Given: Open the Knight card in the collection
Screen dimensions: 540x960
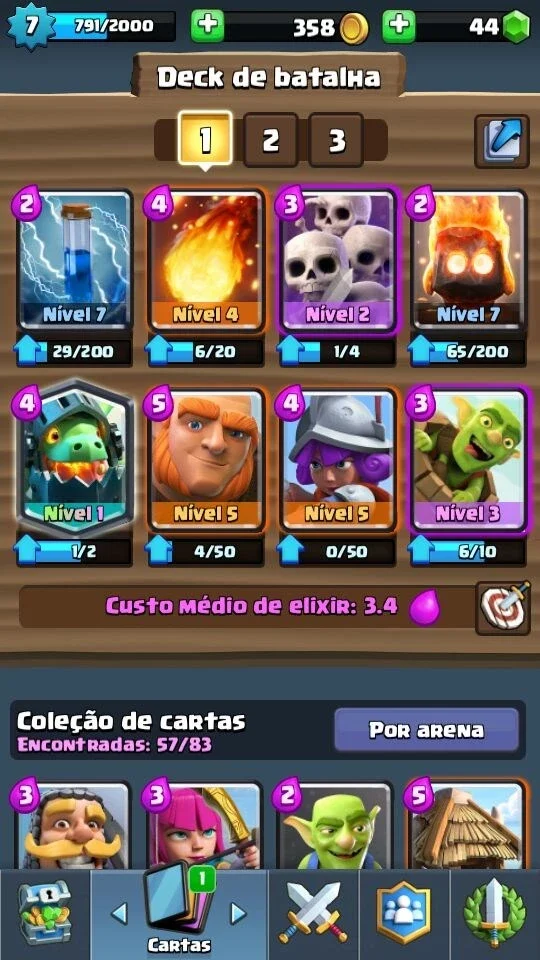Looking at the screenshot, I should [74, 825].
